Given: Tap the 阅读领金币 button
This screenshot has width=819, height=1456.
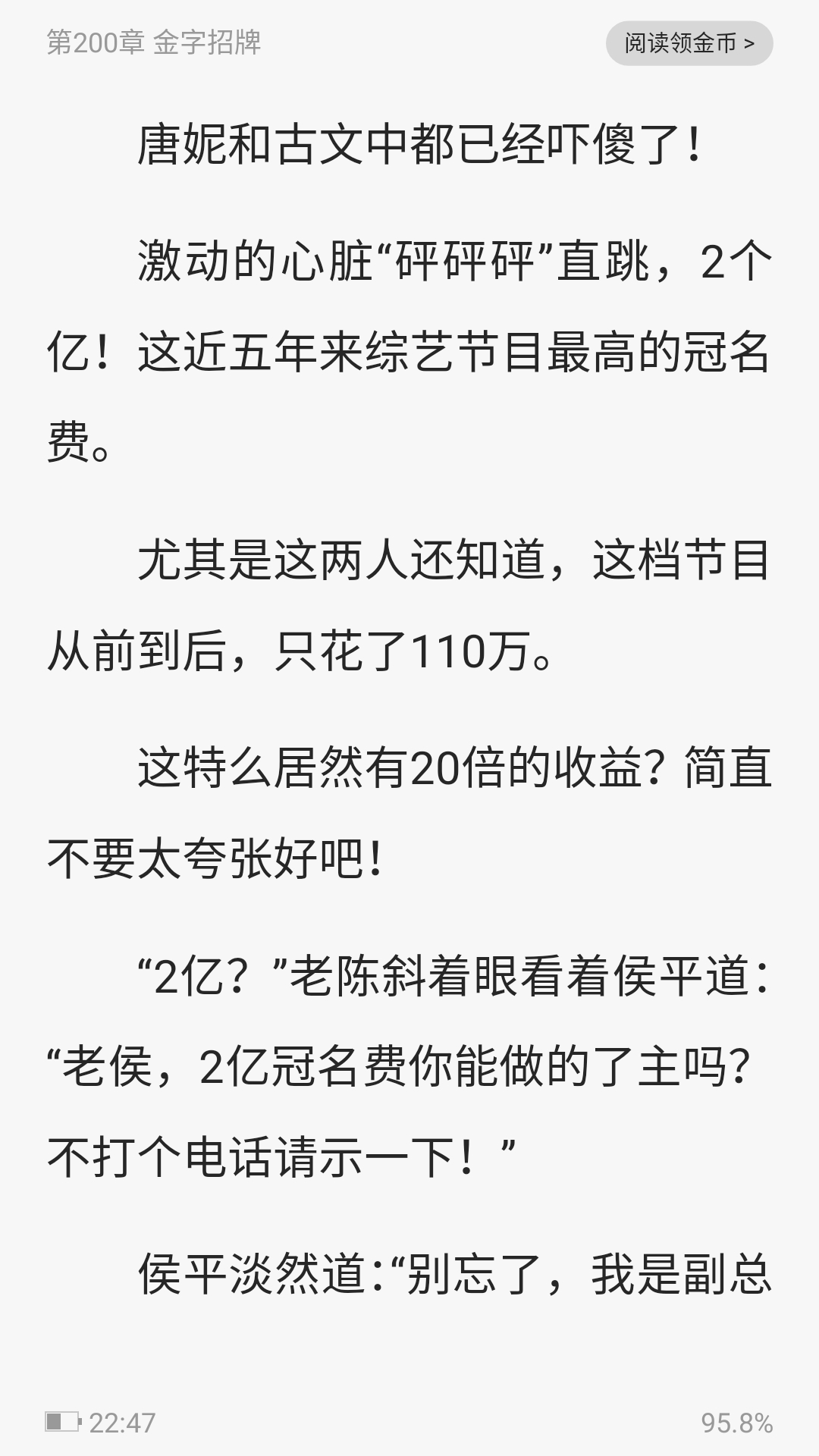Looking at the screenshot, I should 689,43.
